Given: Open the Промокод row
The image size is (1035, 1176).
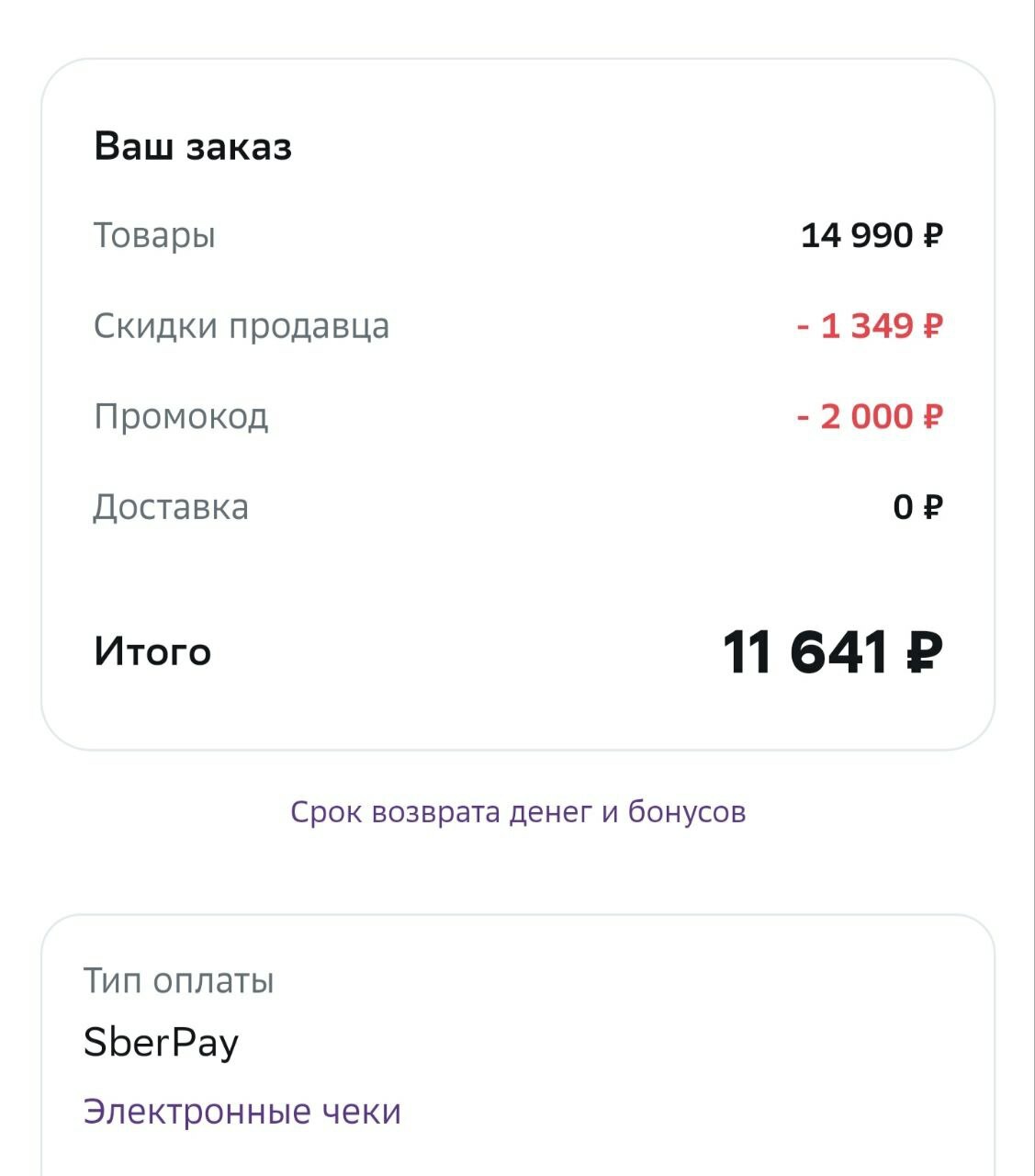Looking at the screenshot, I should click(x=181, y=416).
